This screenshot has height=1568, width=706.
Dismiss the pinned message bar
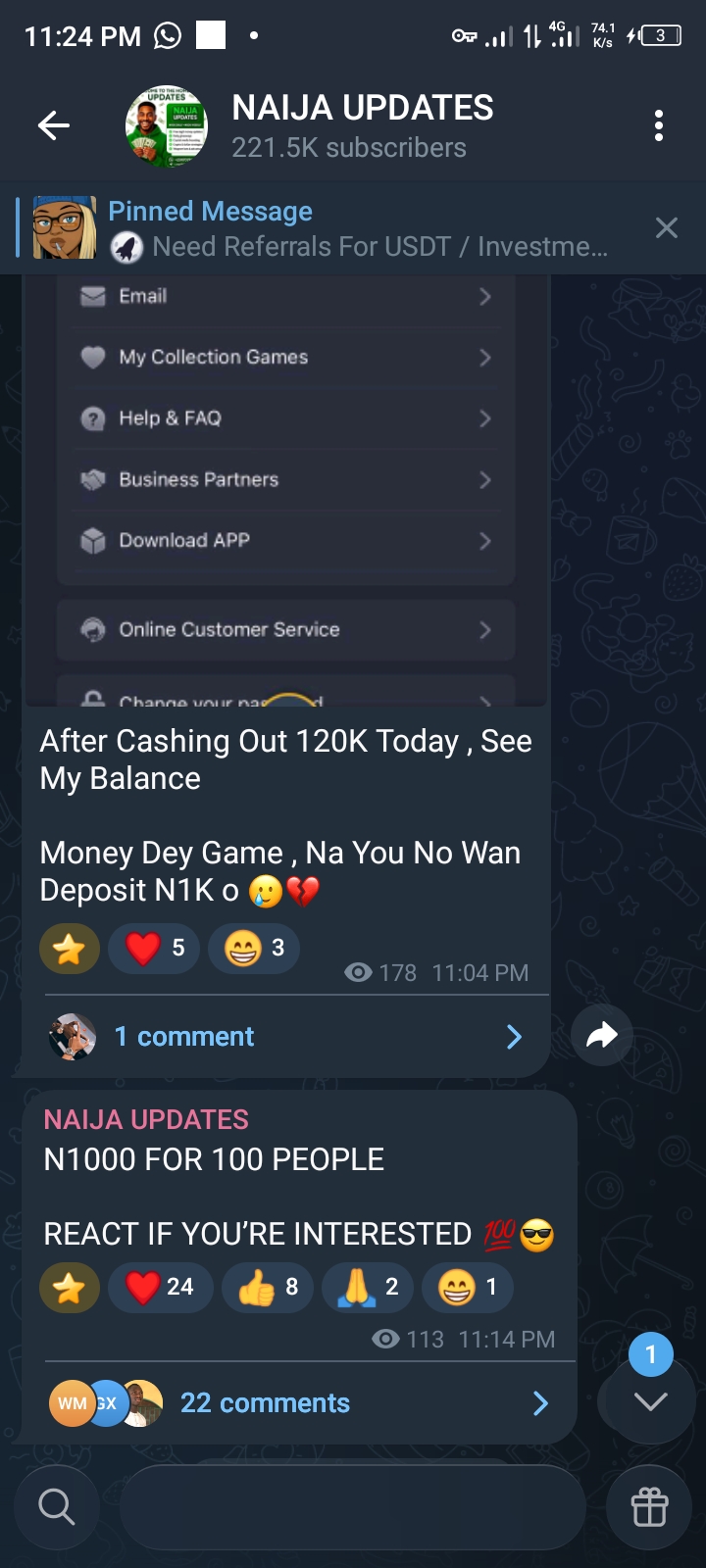pyautogui.click(x=667, y=228)
